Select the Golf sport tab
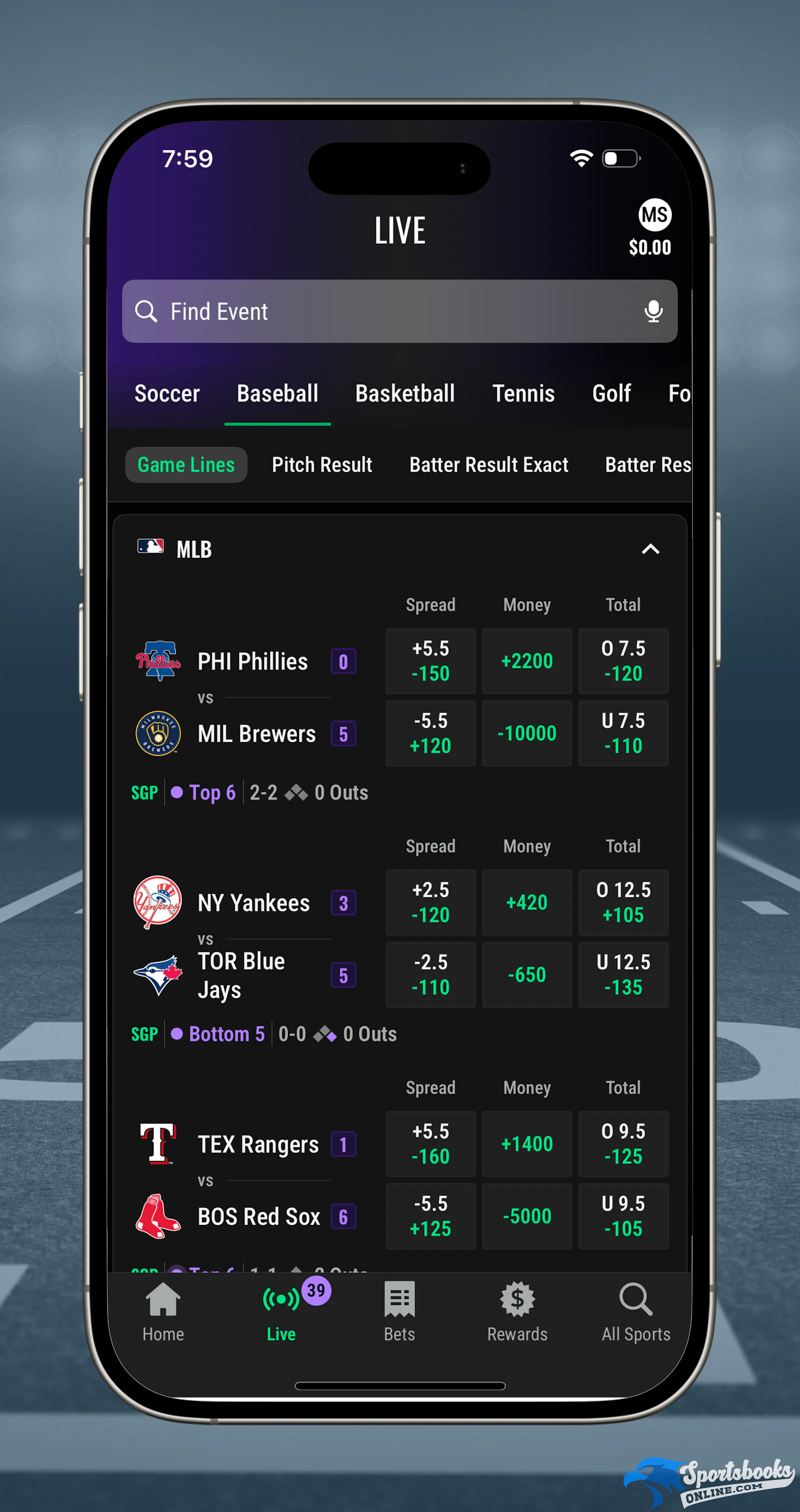800x1512 pixels. point(611,393)
